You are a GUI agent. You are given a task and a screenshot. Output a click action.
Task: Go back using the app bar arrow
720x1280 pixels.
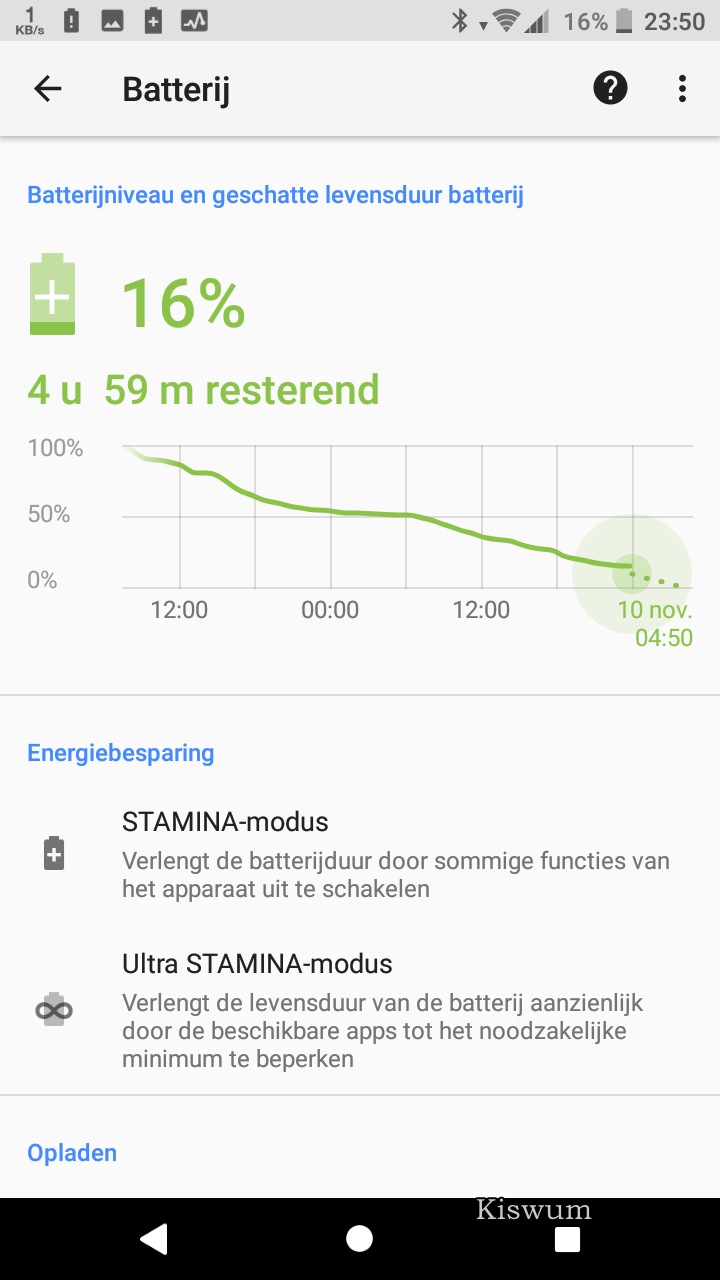tap(48, 89)
